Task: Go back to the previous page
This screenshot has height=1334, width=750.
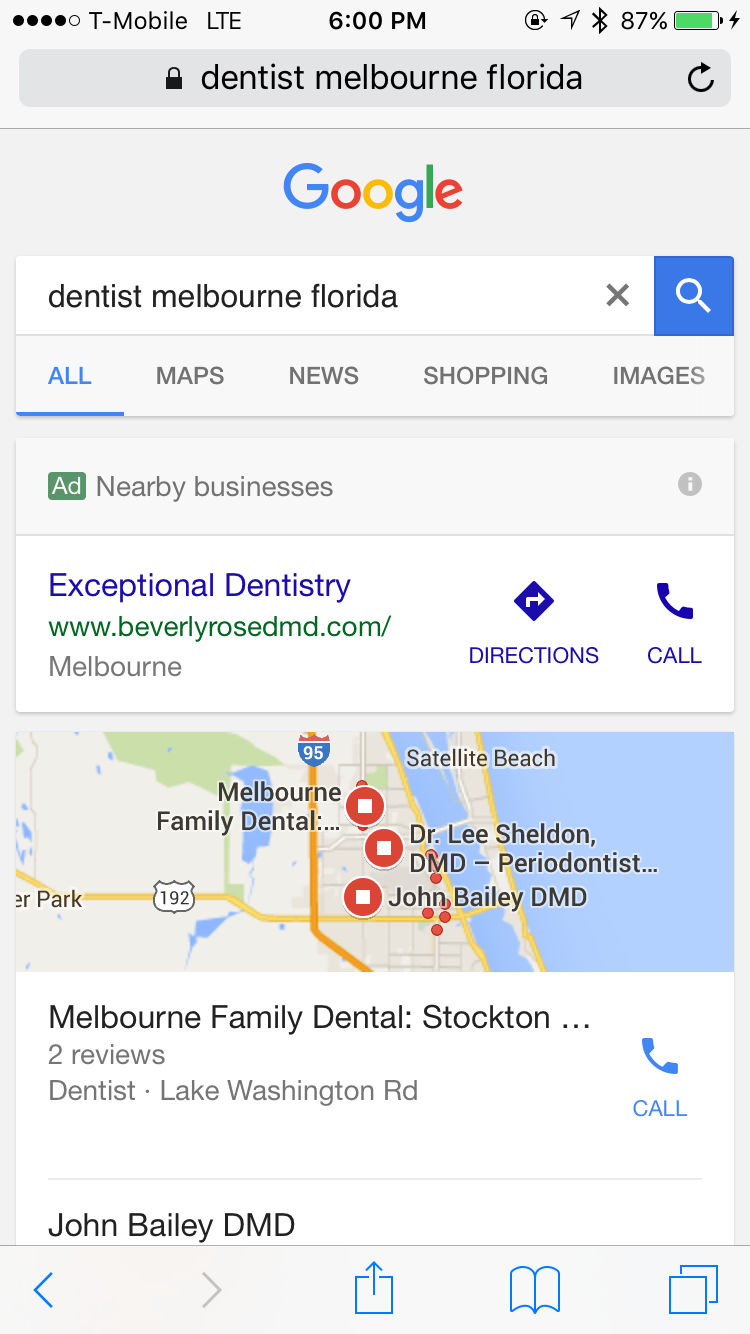Action: (43, 1290)
